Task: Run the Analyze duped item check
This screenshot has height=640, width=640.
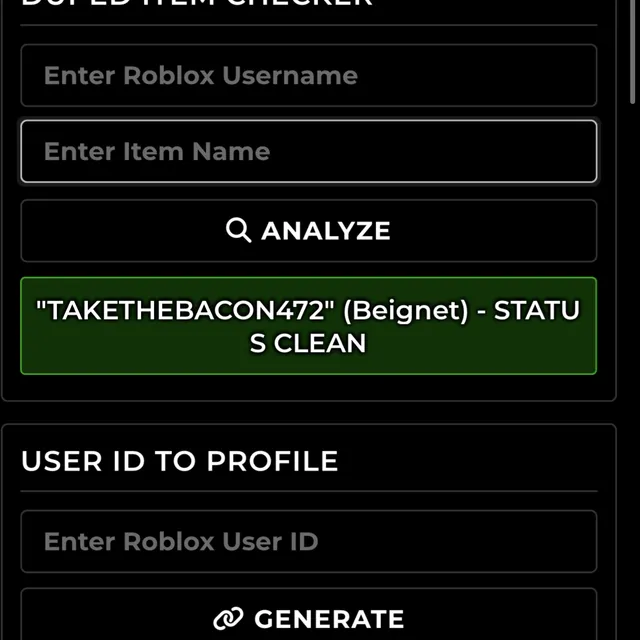Action: point(308,231)
